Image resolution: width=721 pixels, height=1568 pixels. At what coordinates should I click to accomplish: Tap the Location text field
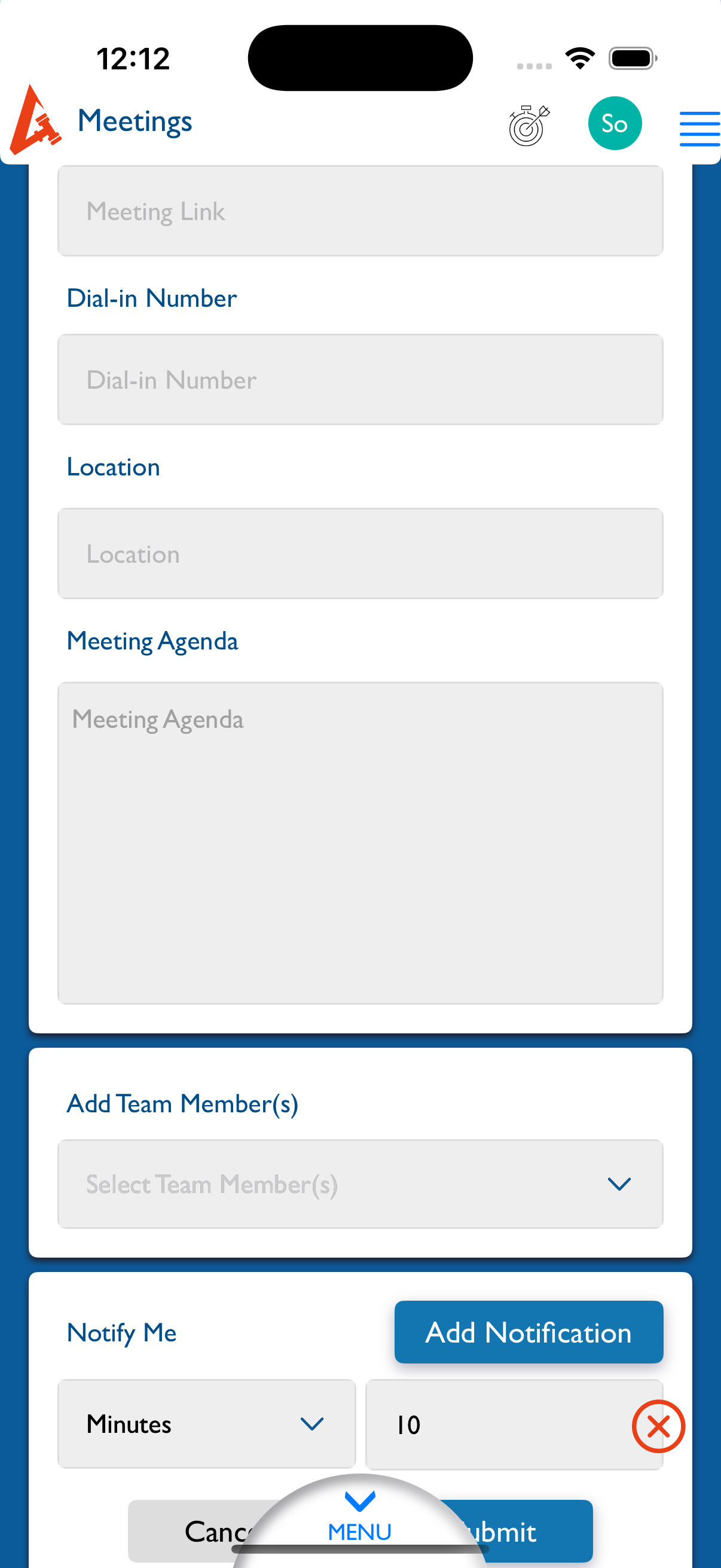click(x=359, y=554)
